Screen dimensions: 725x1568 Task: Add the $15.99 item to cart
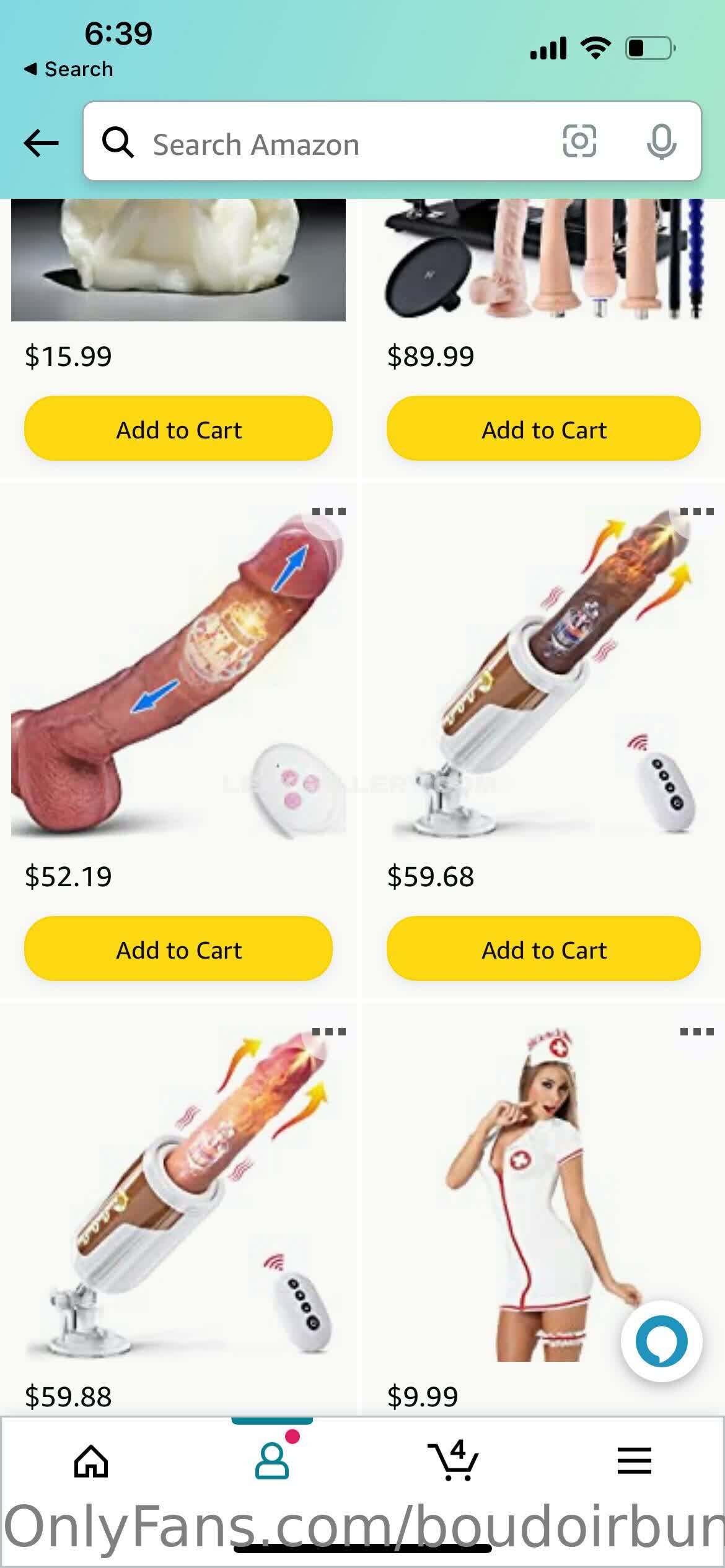coord(178,429)
